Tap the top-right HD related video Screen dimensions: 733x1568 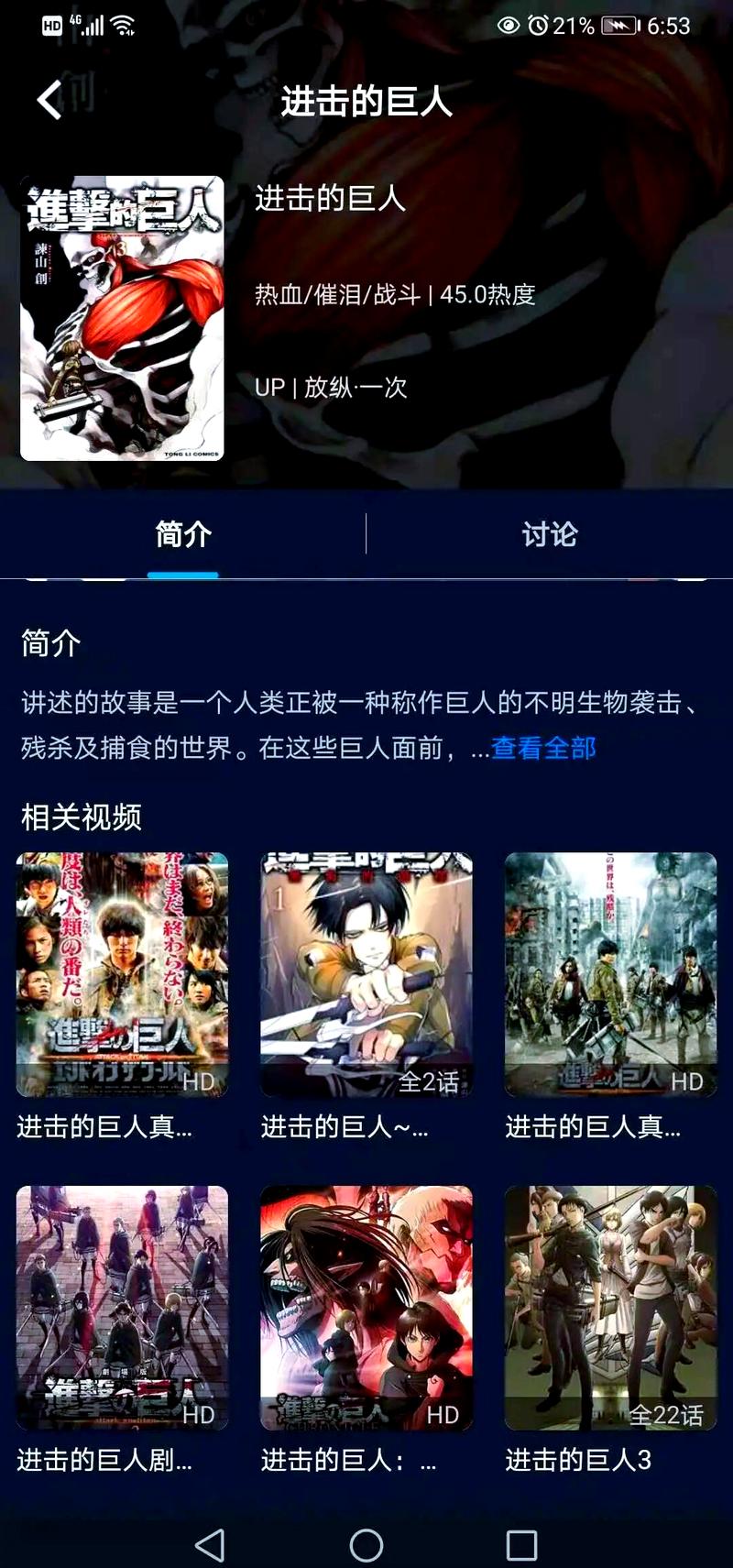(610, 976)
